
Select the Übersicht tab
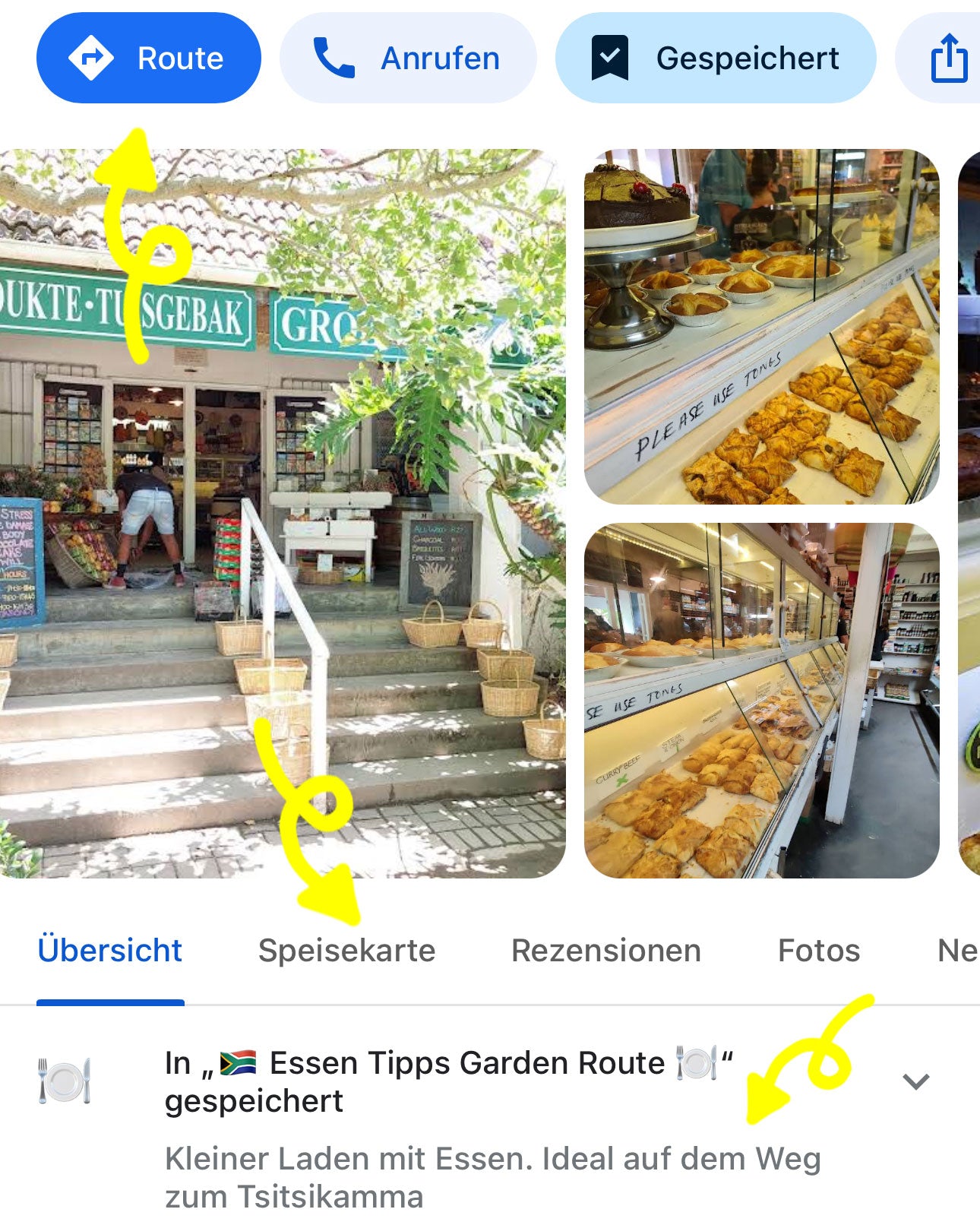[x=110, y=951]
